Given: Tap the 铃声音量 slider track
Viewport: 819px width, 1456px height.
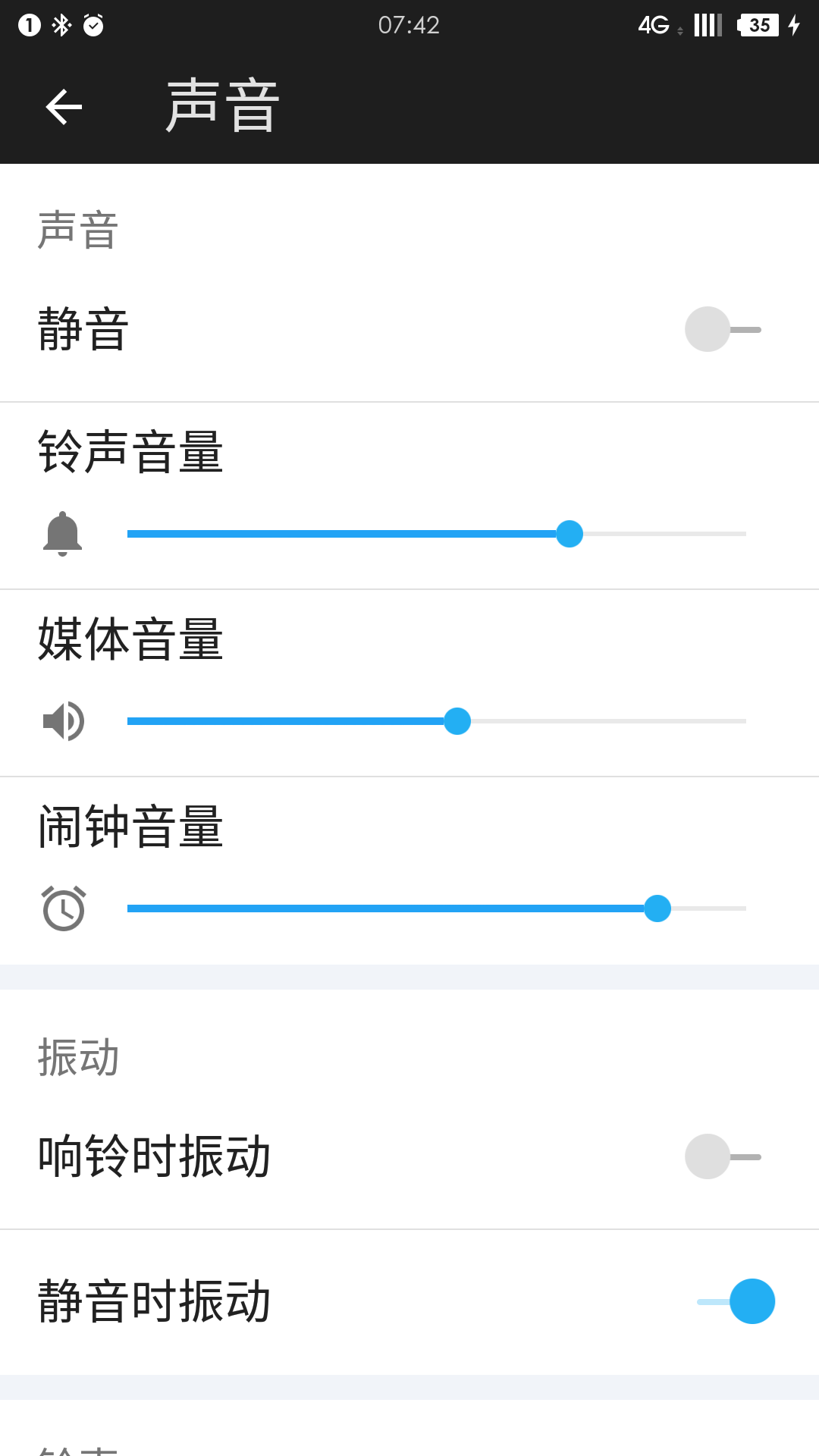Looking at the screenshot, I should (x=436, y=534).
